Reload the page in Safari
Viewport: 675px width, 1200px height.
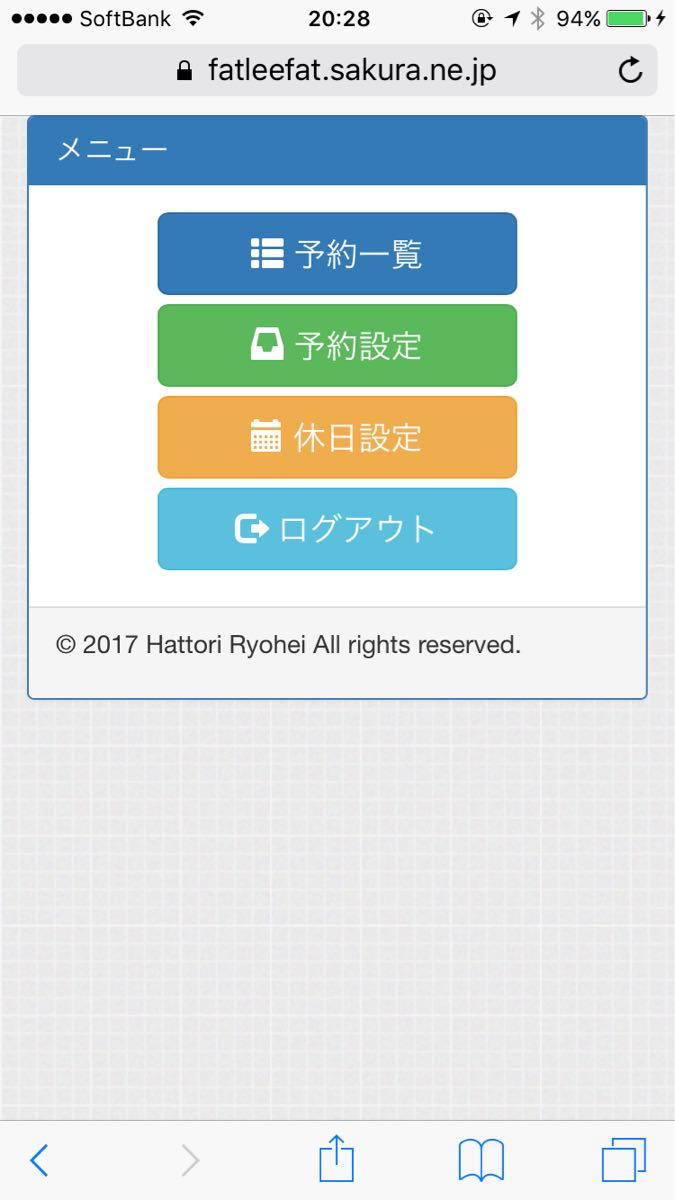630,71
